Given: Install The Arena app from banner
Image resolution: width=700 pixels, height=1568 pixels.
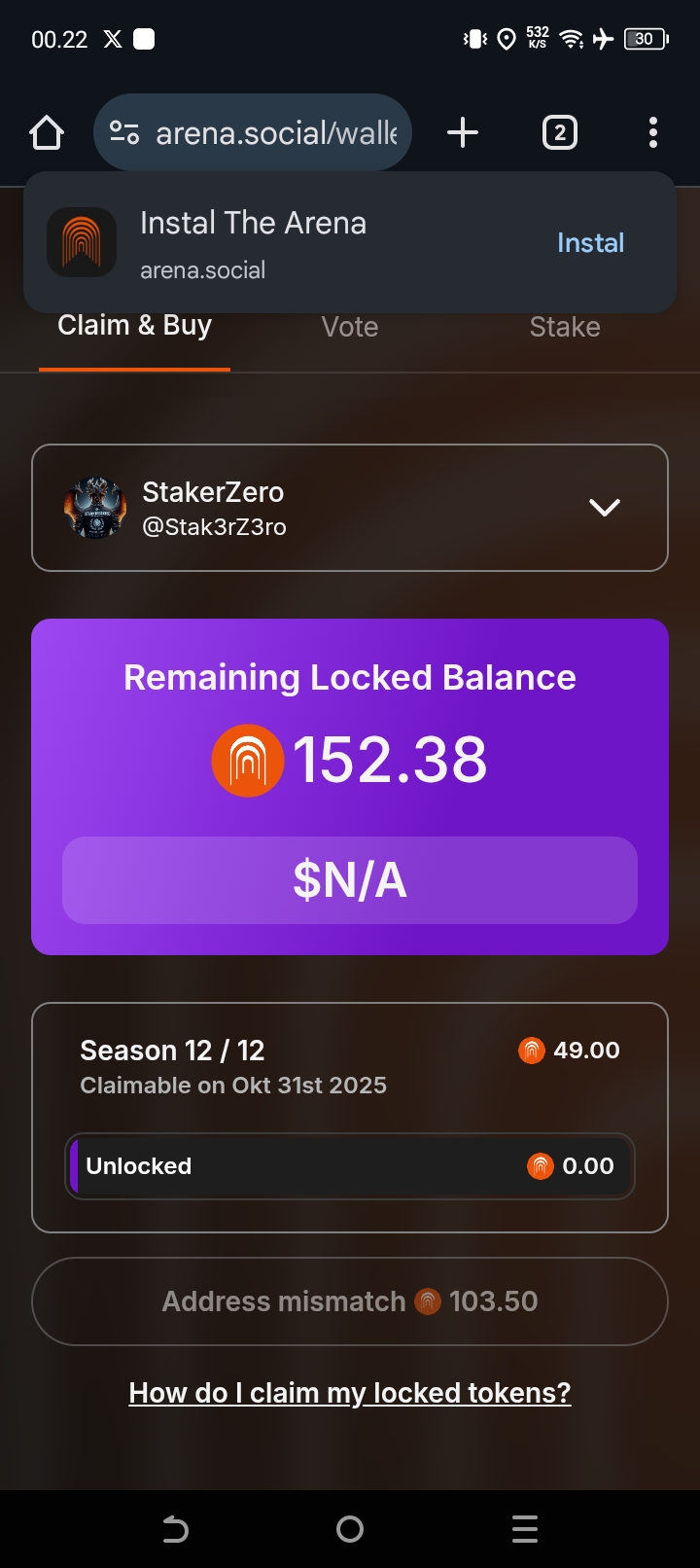Looking at the screenshot, I should (590, 243).
